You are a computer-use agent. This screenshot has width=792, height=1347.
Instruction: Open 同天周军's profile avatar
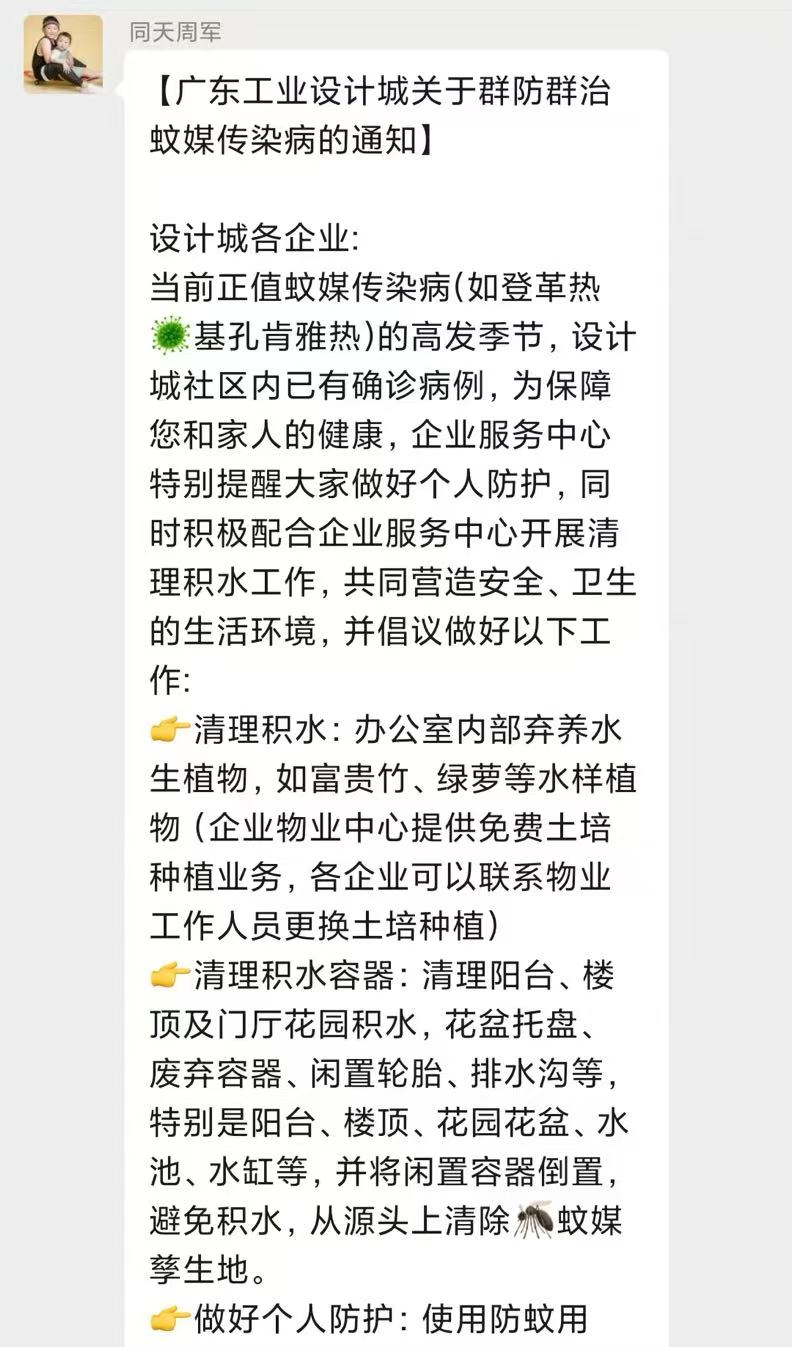point(63,54)
